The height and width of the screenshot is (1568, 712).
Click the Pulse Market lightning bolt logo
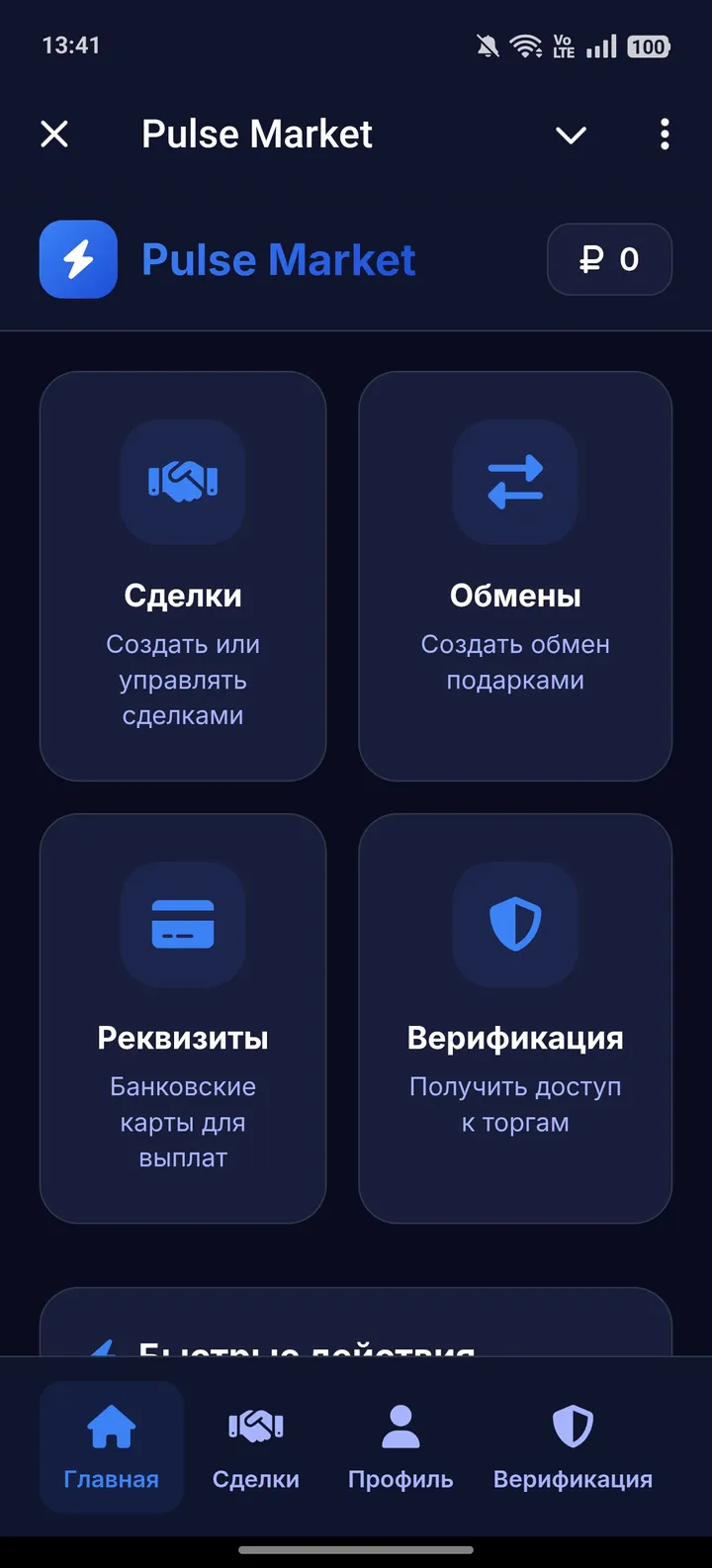(x=77, y=259)
